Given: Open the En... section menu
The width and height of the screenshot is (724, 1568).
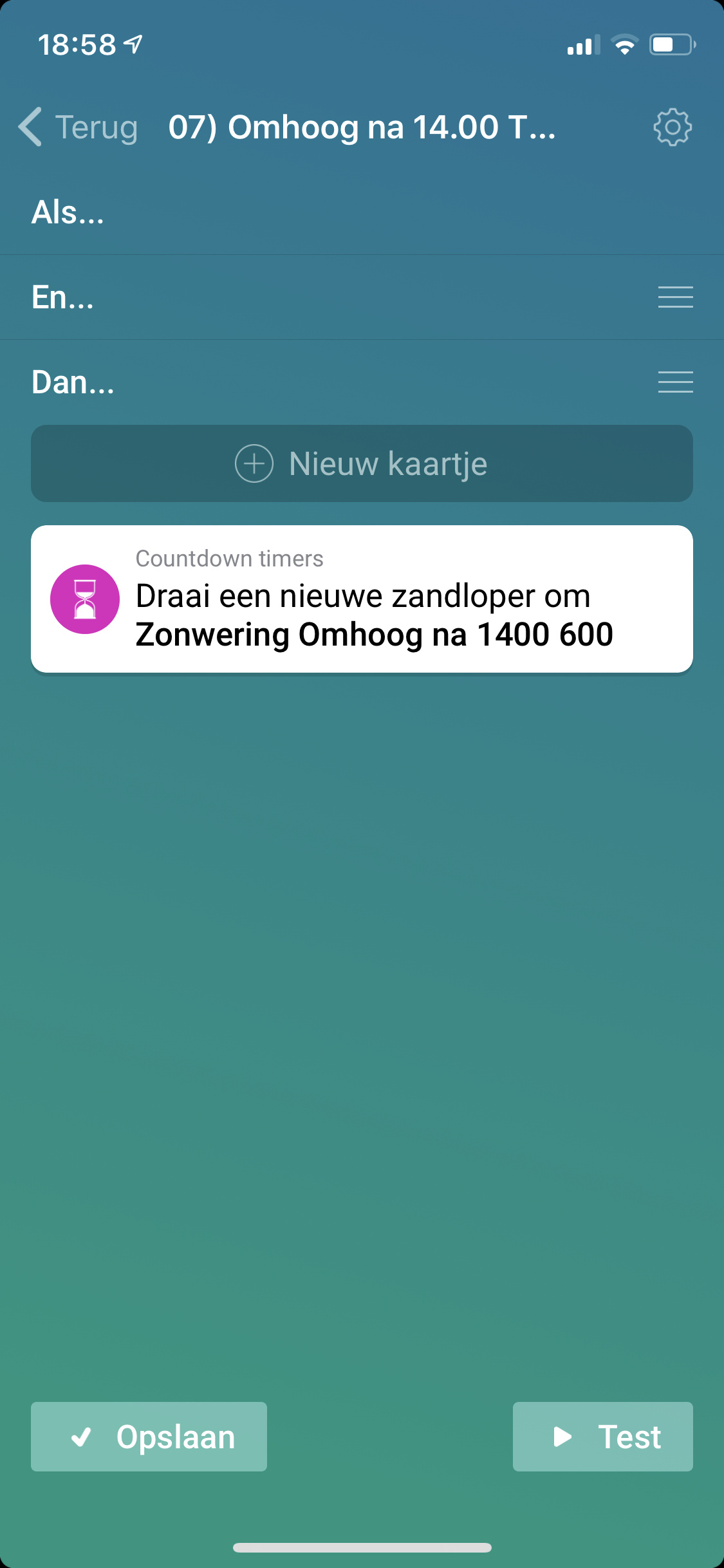Looking at the screenshot, I should click(675, 297).
